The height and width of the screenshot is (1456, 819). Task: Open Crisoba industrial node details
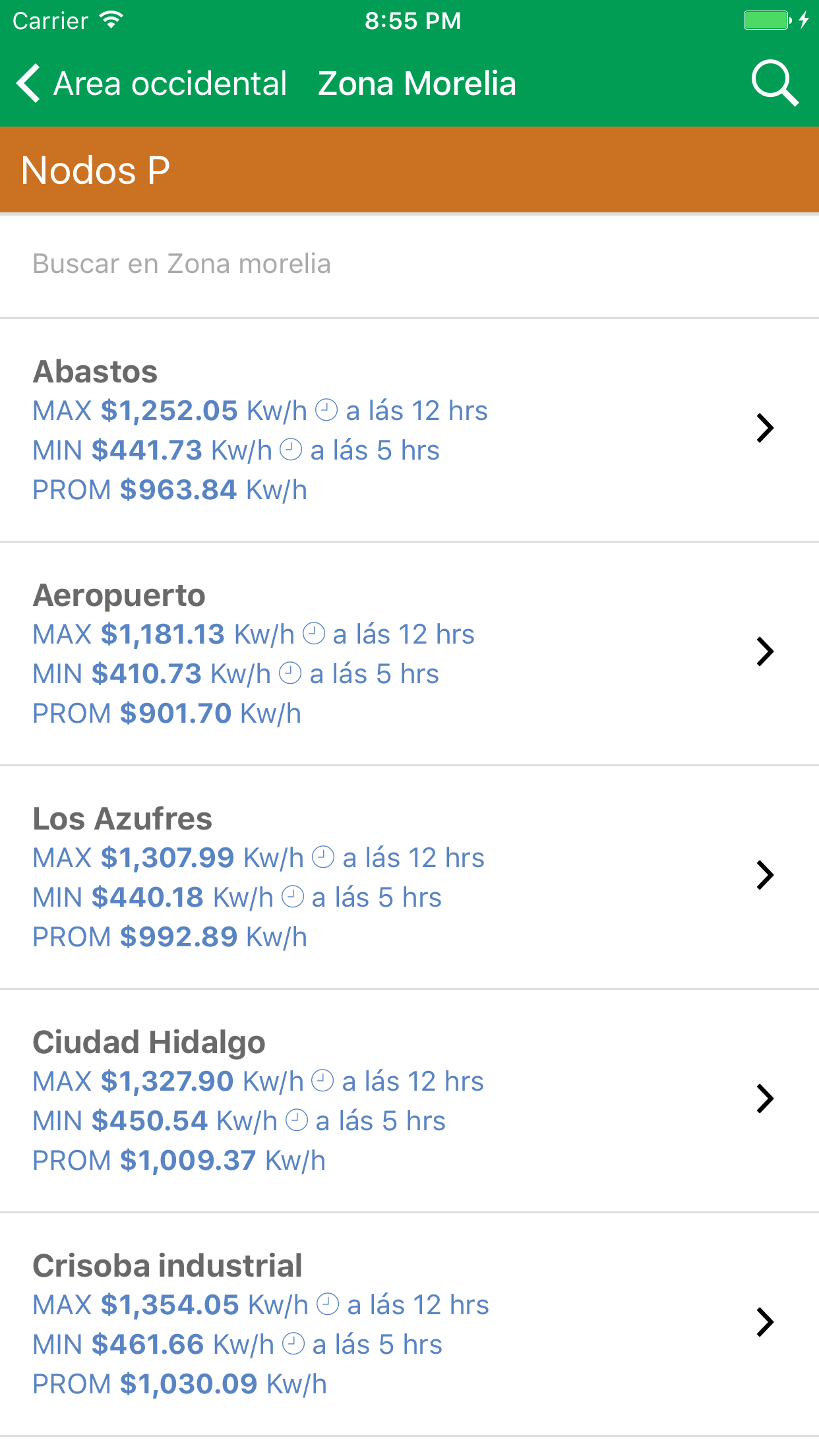click(x=409, y=1324)
